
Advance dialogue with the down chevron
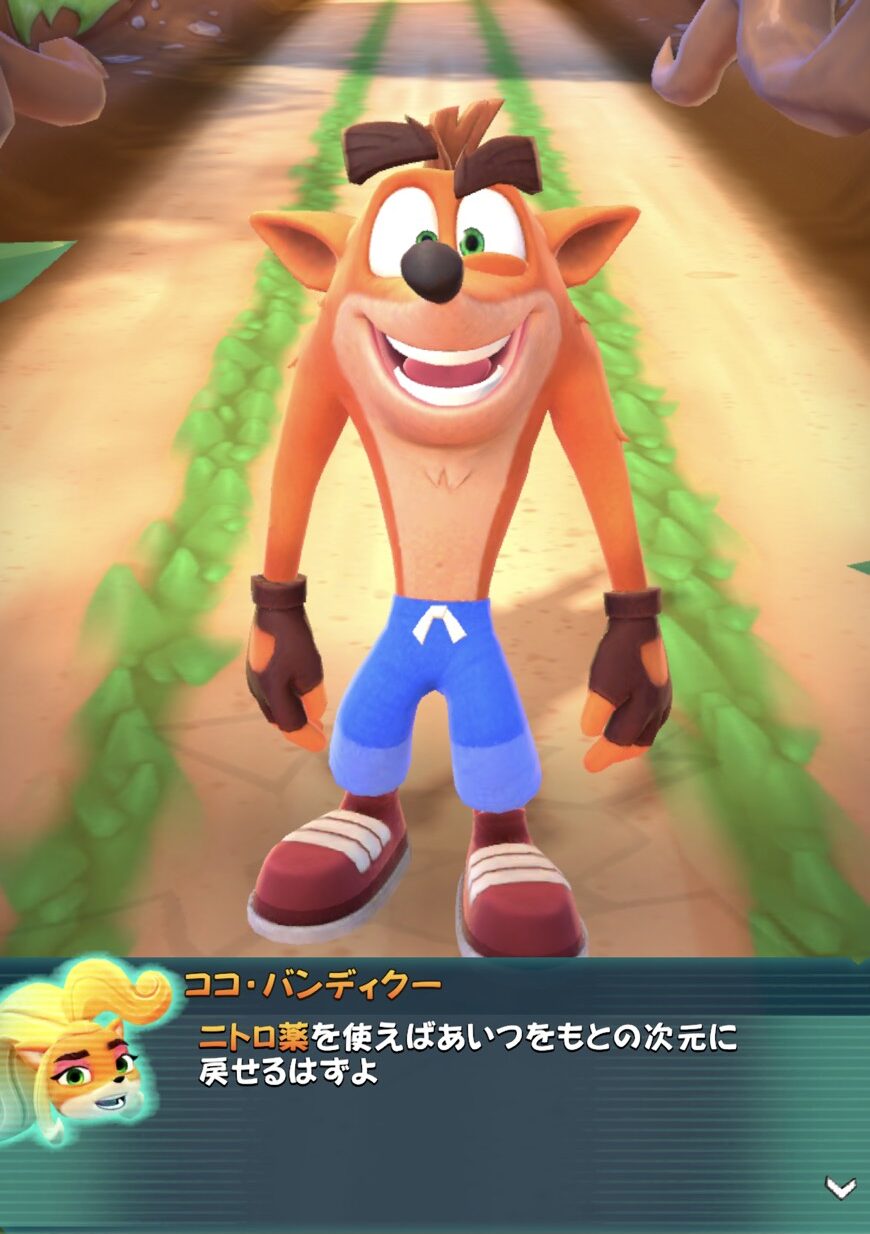point(839,1187)
